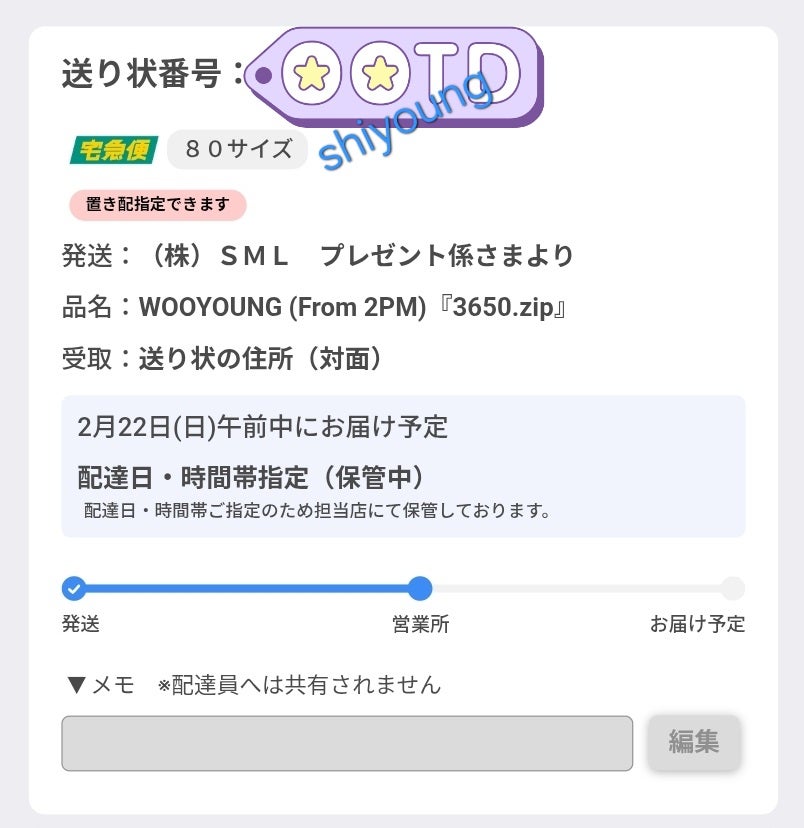Toggle the ８０サイズ size pill

pos(237,148)
